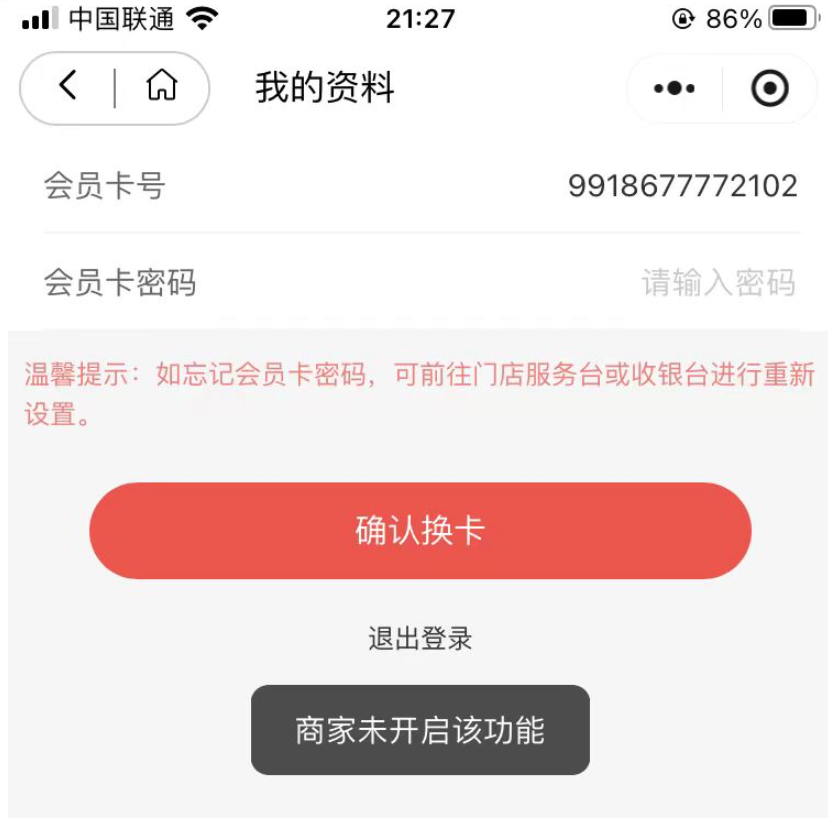
Task: Log out via 退出登录
Action: point(420,639)
